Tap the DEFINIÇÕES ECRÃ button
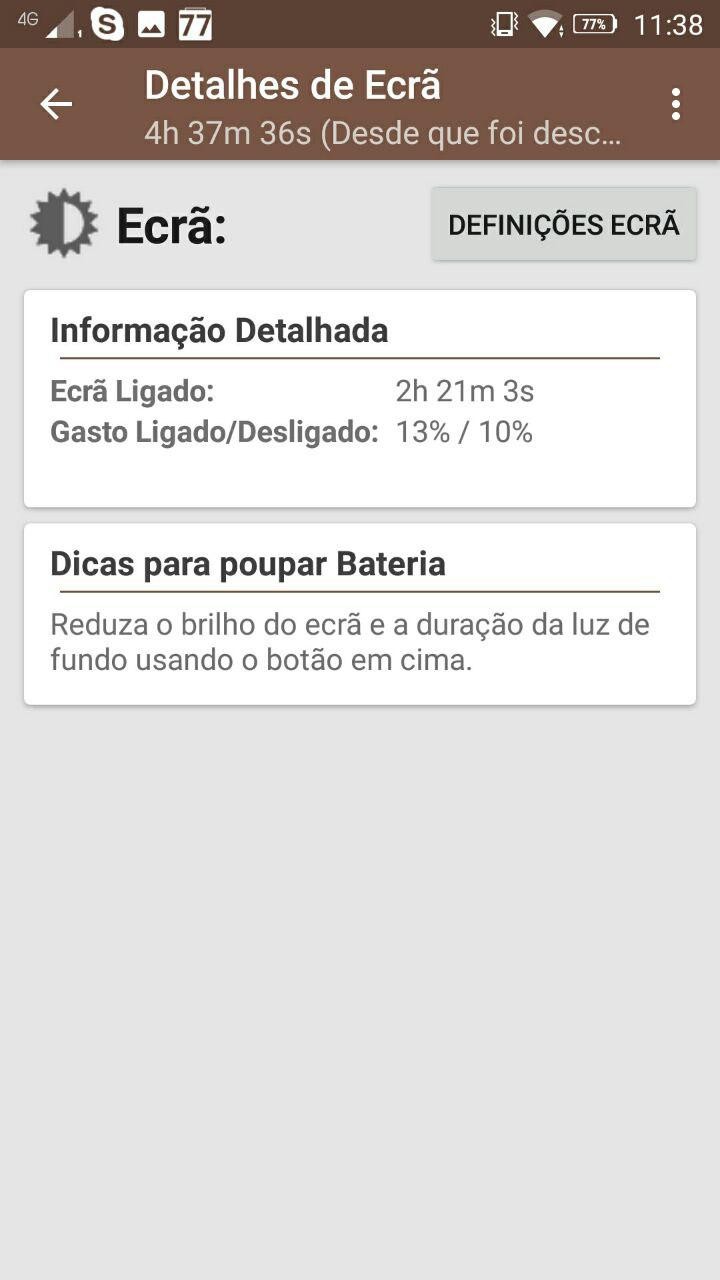The width and height of the screenshot is (720, 1280). 564,224
